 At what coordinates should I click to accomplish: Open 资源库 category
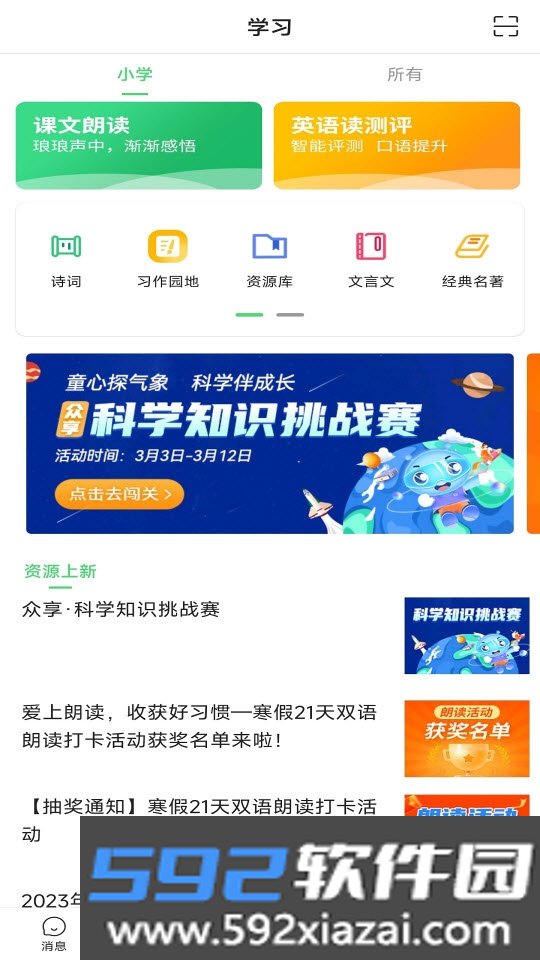(x=269, y=260)
